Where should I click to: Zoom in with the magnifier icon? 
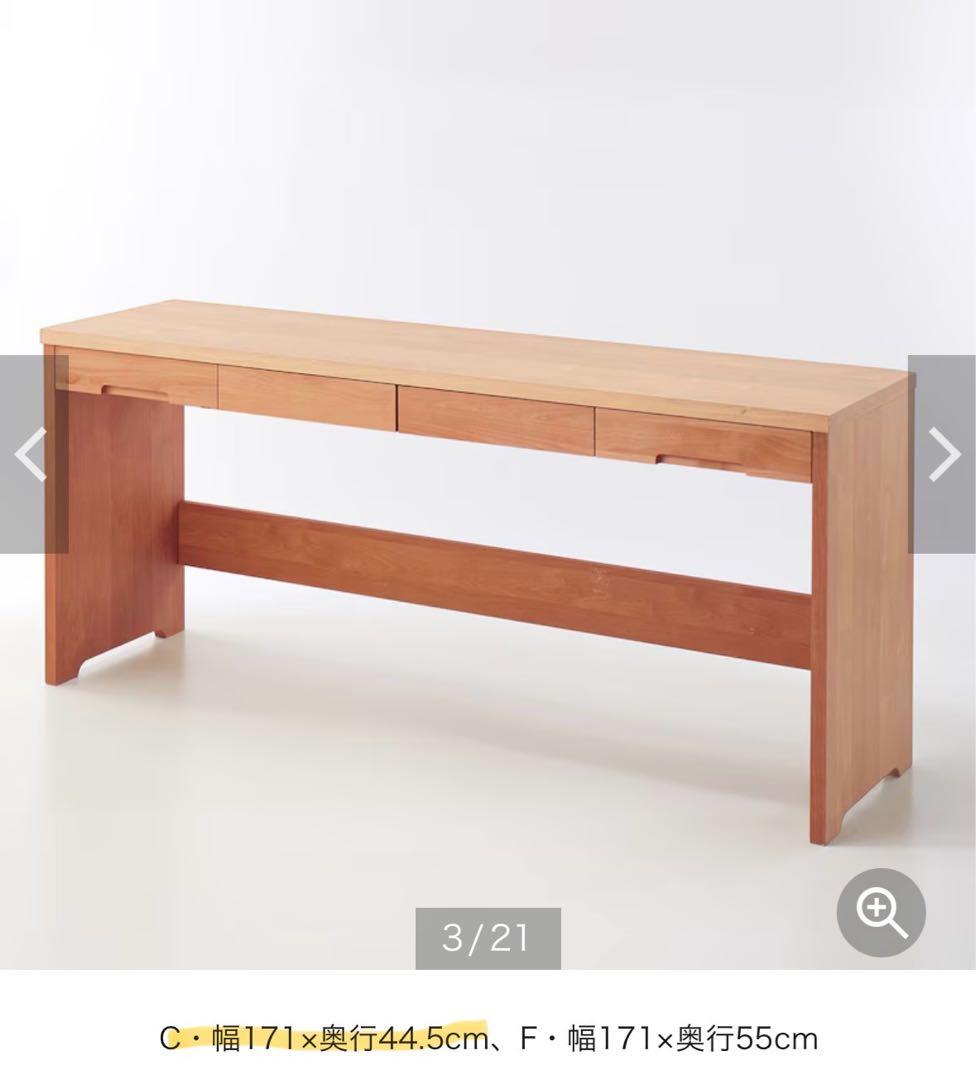[881, 912]
